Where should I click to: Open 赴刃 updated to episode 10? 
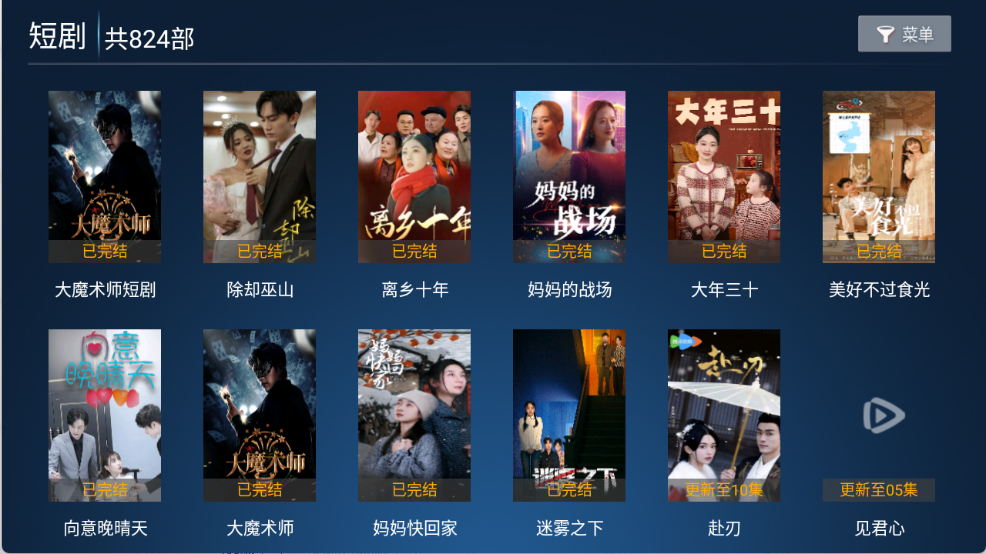[x=724, y=415]
